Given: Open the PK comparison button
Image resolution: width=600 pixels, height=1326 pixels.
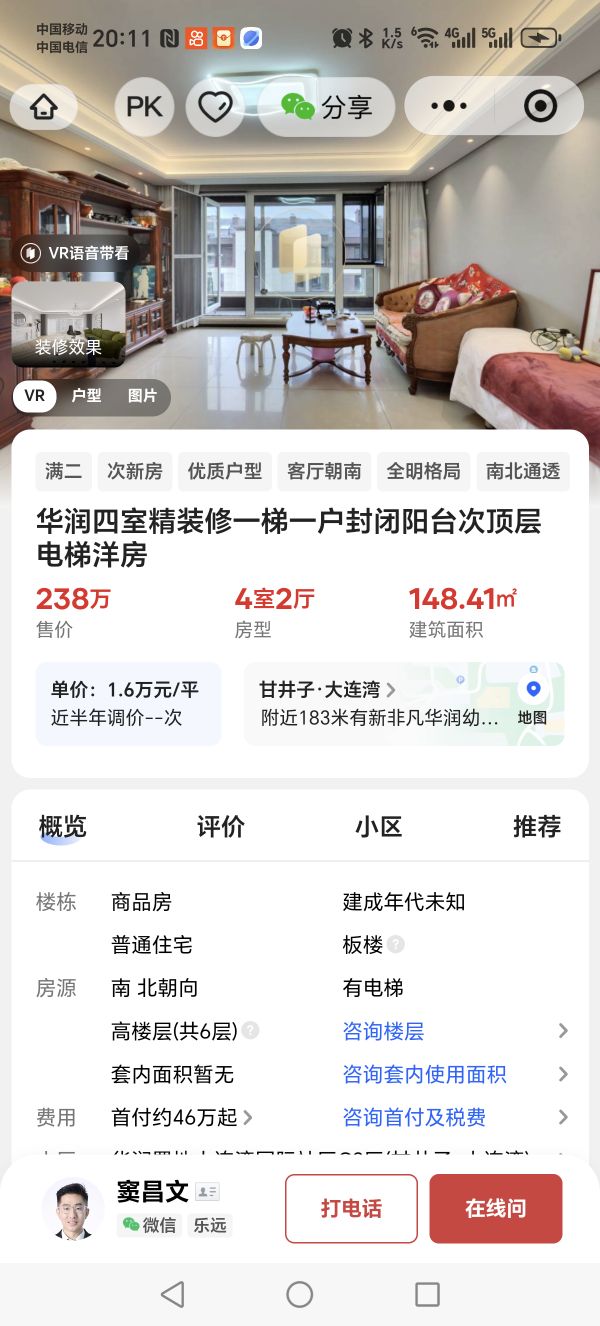Looking at the screenshot, I should pyautogui.click(x=144, y=107).
